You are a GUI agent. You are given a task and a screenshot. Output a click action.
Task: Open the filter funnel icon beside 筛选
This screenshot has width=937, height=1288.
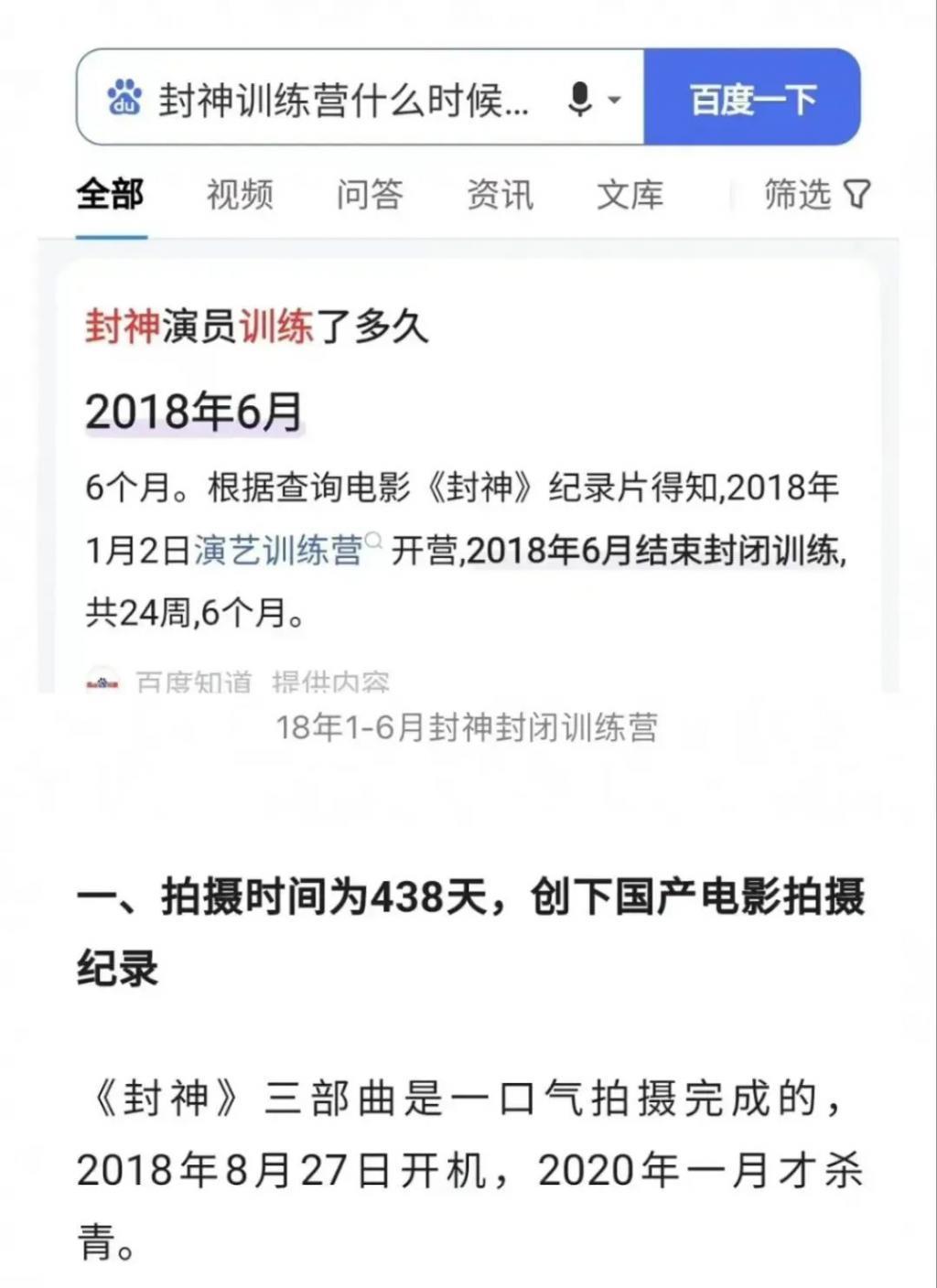pos(857,193)
